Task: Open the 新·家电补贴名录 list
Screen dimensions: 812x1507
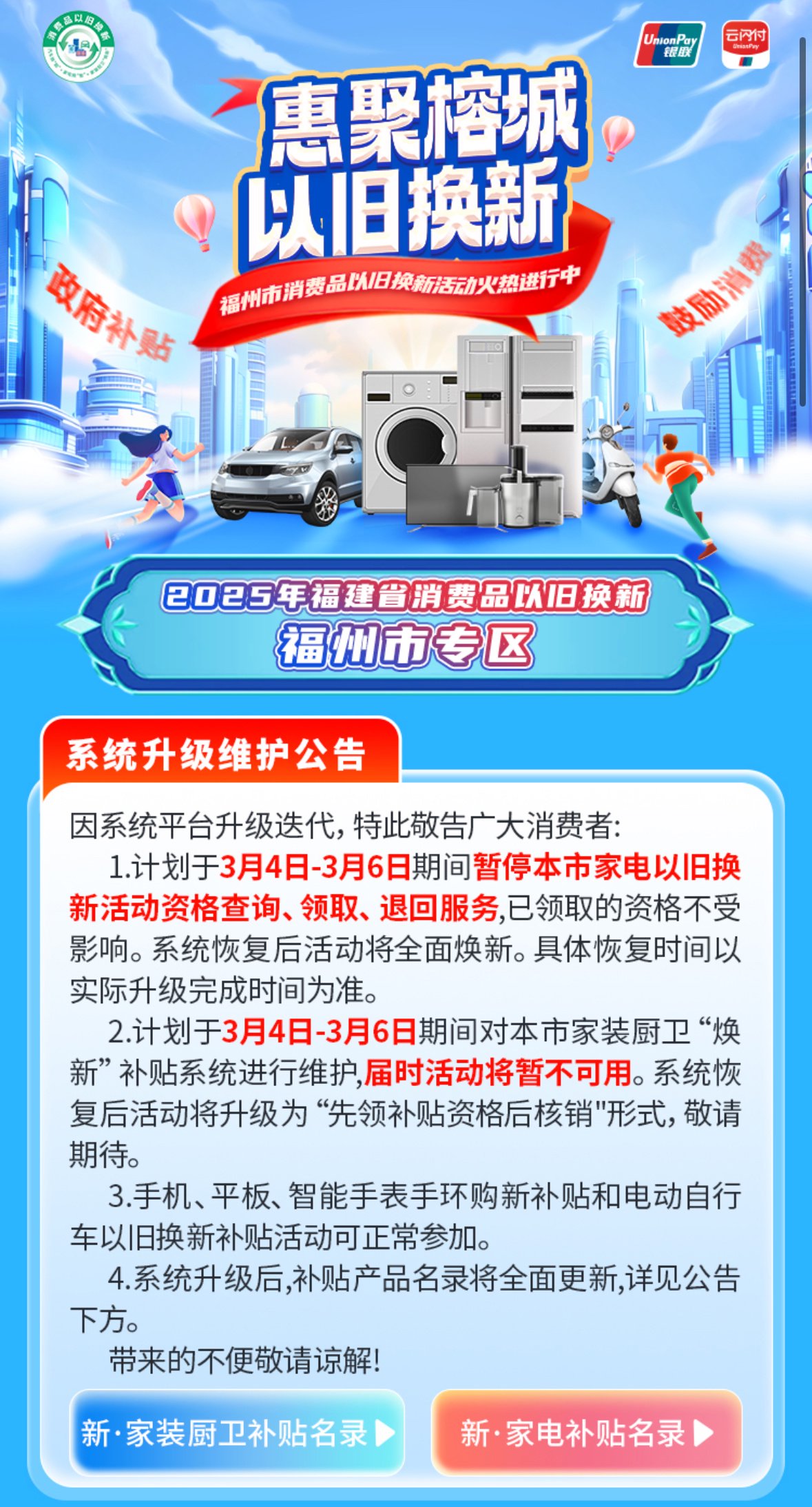Action: click(586, 1433)
